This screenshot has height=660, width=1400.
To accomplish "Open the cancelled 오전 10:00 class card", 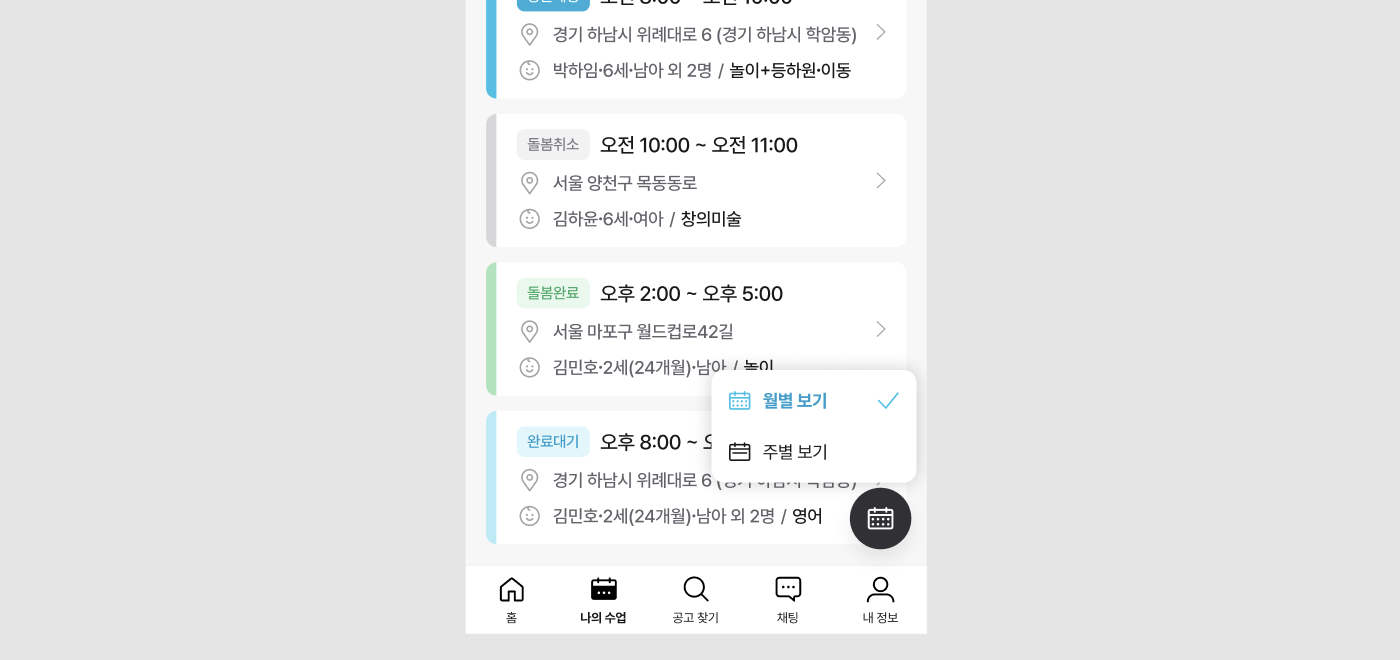I will coord(700,181).
